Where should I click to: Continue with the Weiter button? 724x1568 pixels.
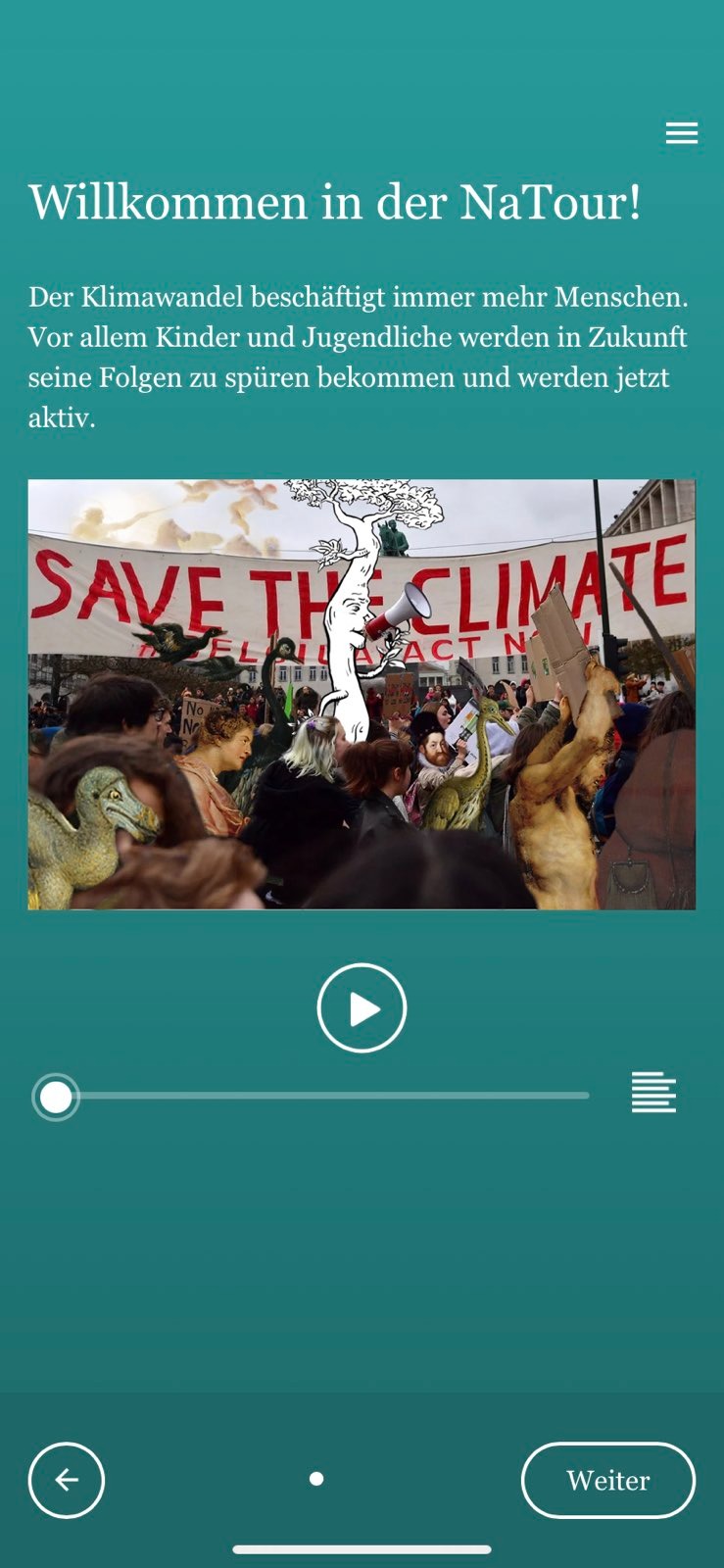pyautogui.click(x=607, y=1480)
